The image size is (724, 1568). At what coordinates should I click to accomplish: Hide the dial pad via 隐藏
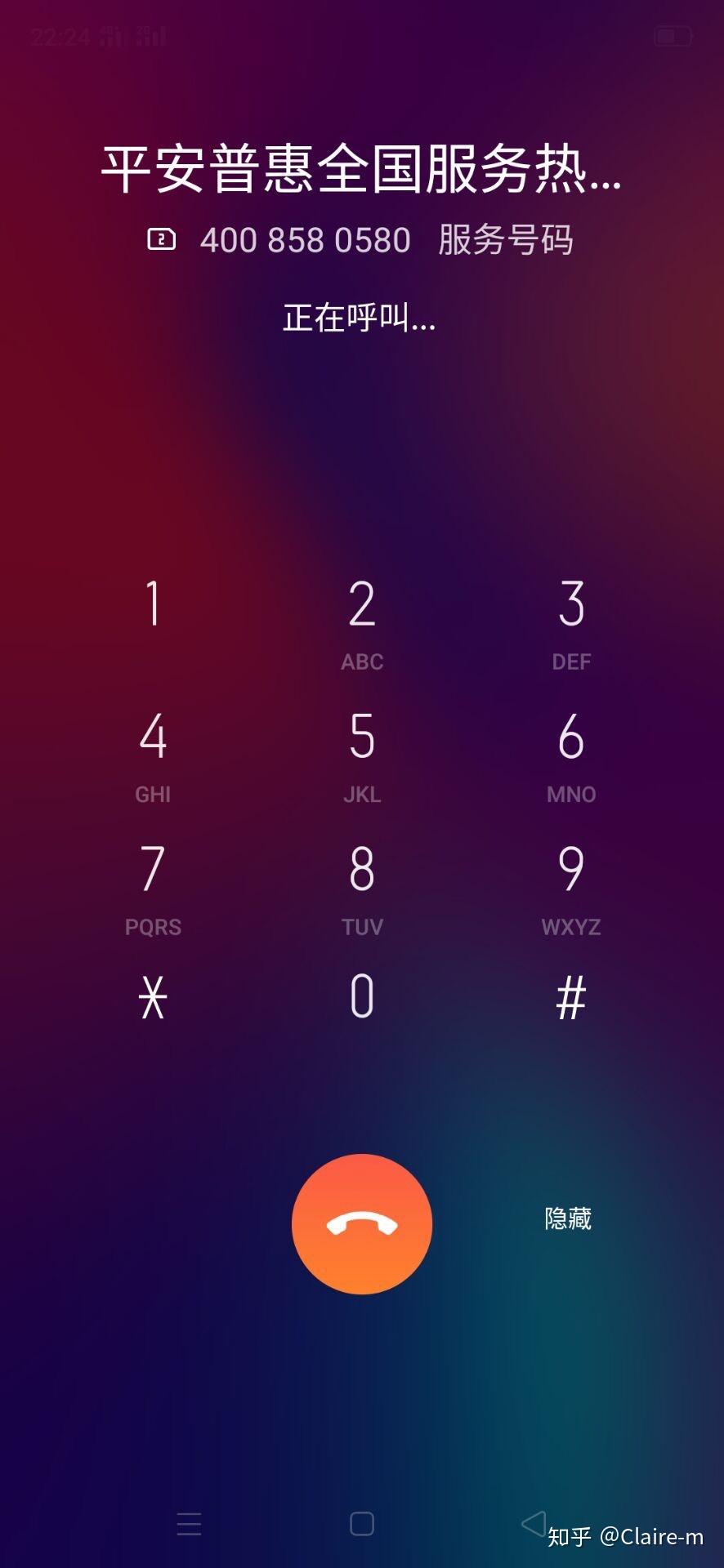point(568,1218)
